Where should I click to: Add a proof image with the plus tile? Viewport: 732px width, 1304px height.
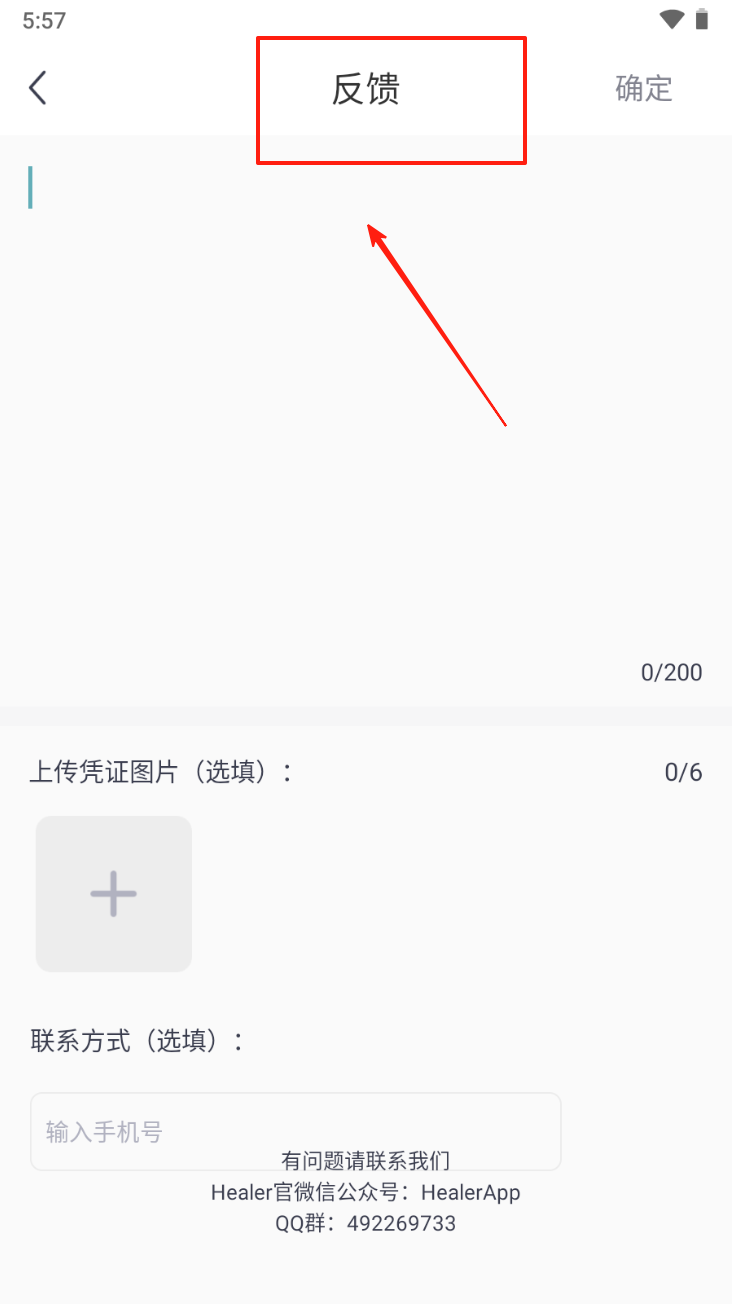tap(114, 894)
